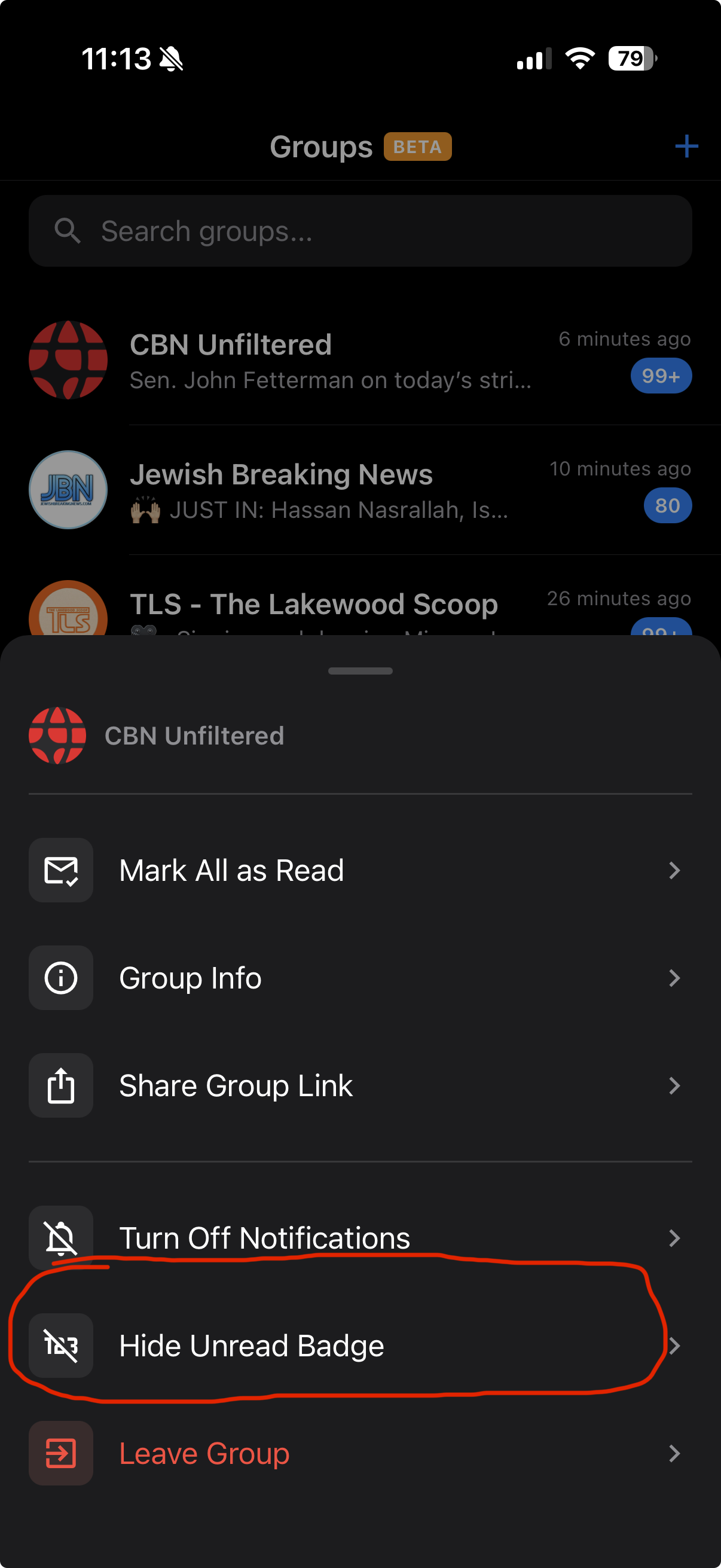Viewport: 721px width, 1568px height.
Task: Share Group Link
Action: [x=359, y=1085]
